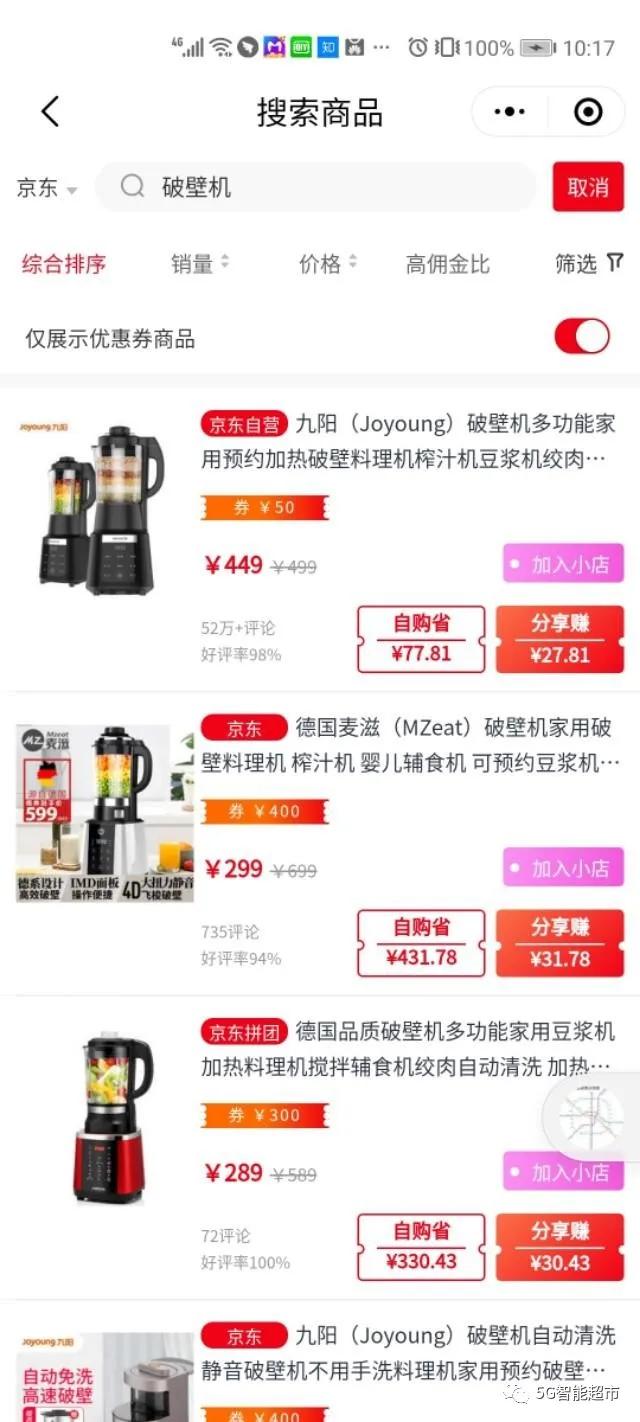Select the 综合排序 sort tab

point(64,264)
